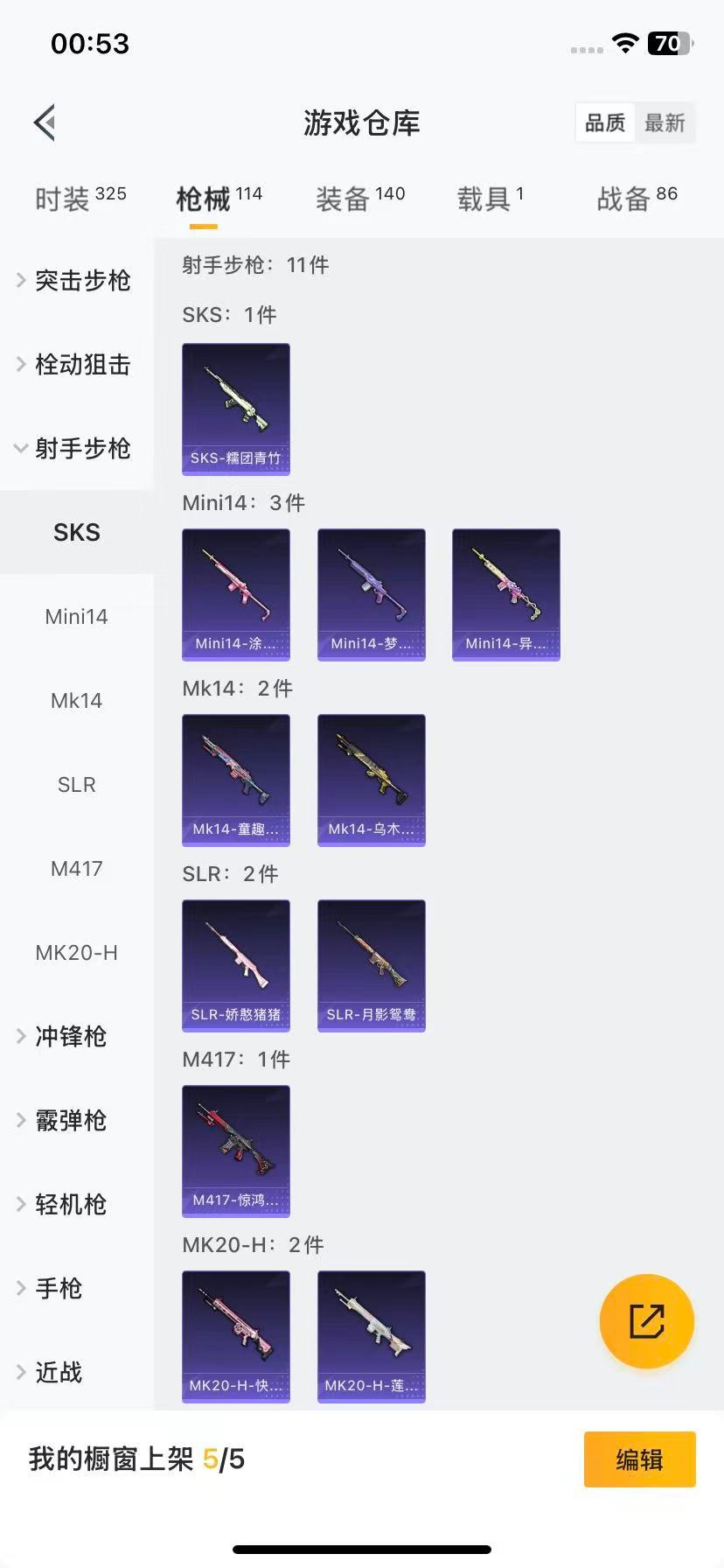The image size is (724, 1568).
Task: Go back using the top-left arrow
Action: click(x=45, y=122)
